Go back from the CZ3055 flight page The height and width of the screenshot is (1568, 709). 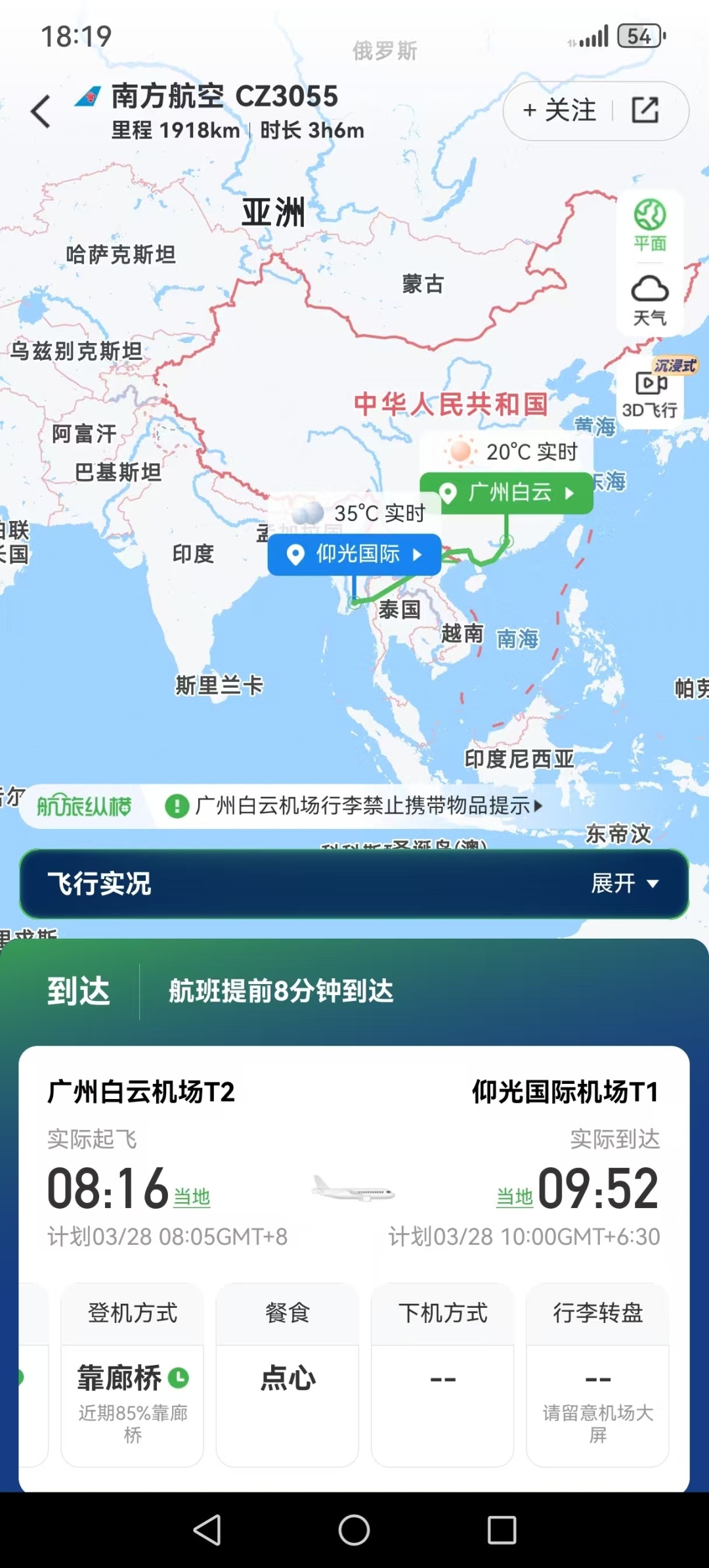point(41,111)
